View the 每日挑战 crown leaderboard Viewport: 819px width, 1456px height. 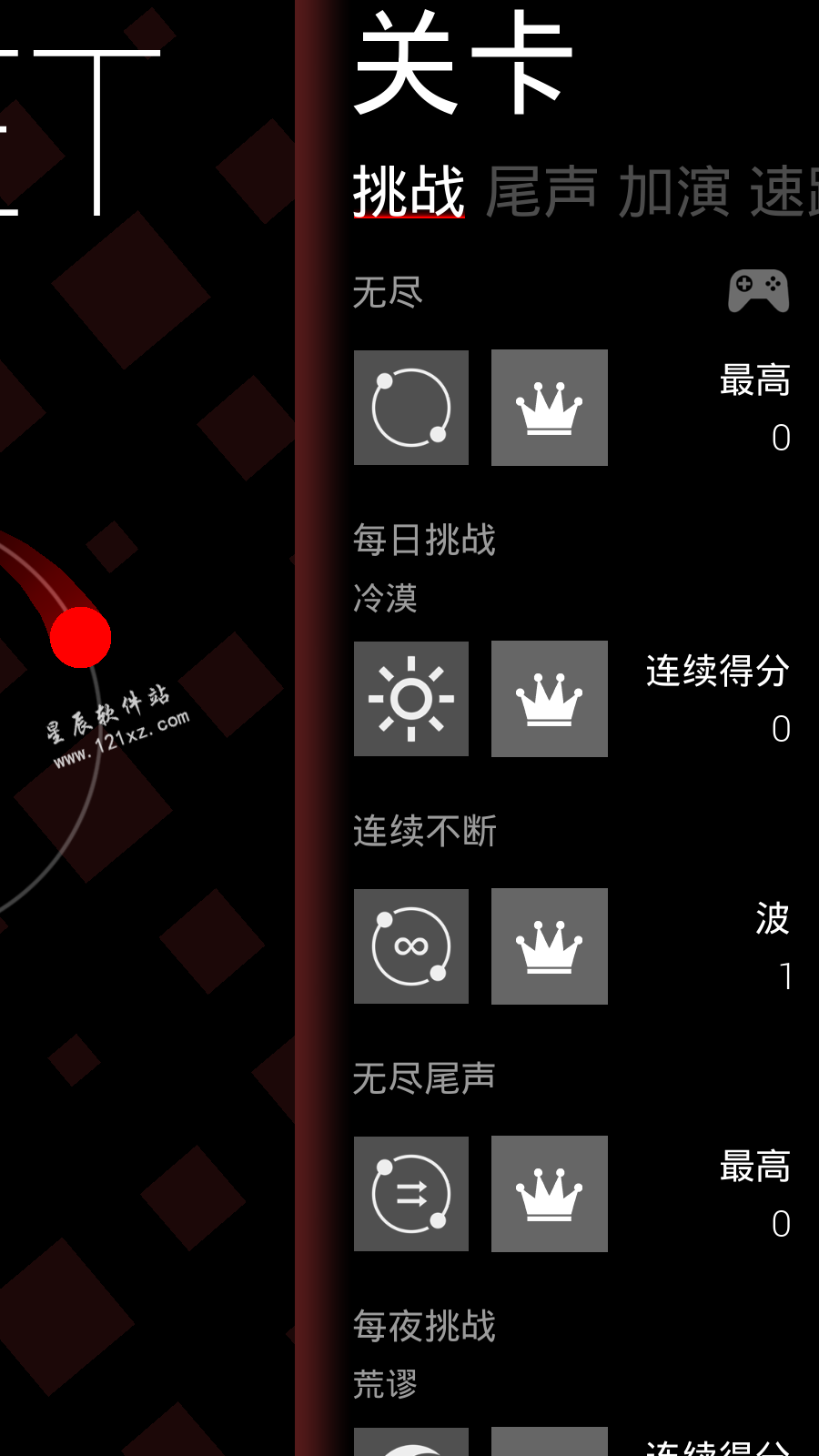click(x=549, y=699)
